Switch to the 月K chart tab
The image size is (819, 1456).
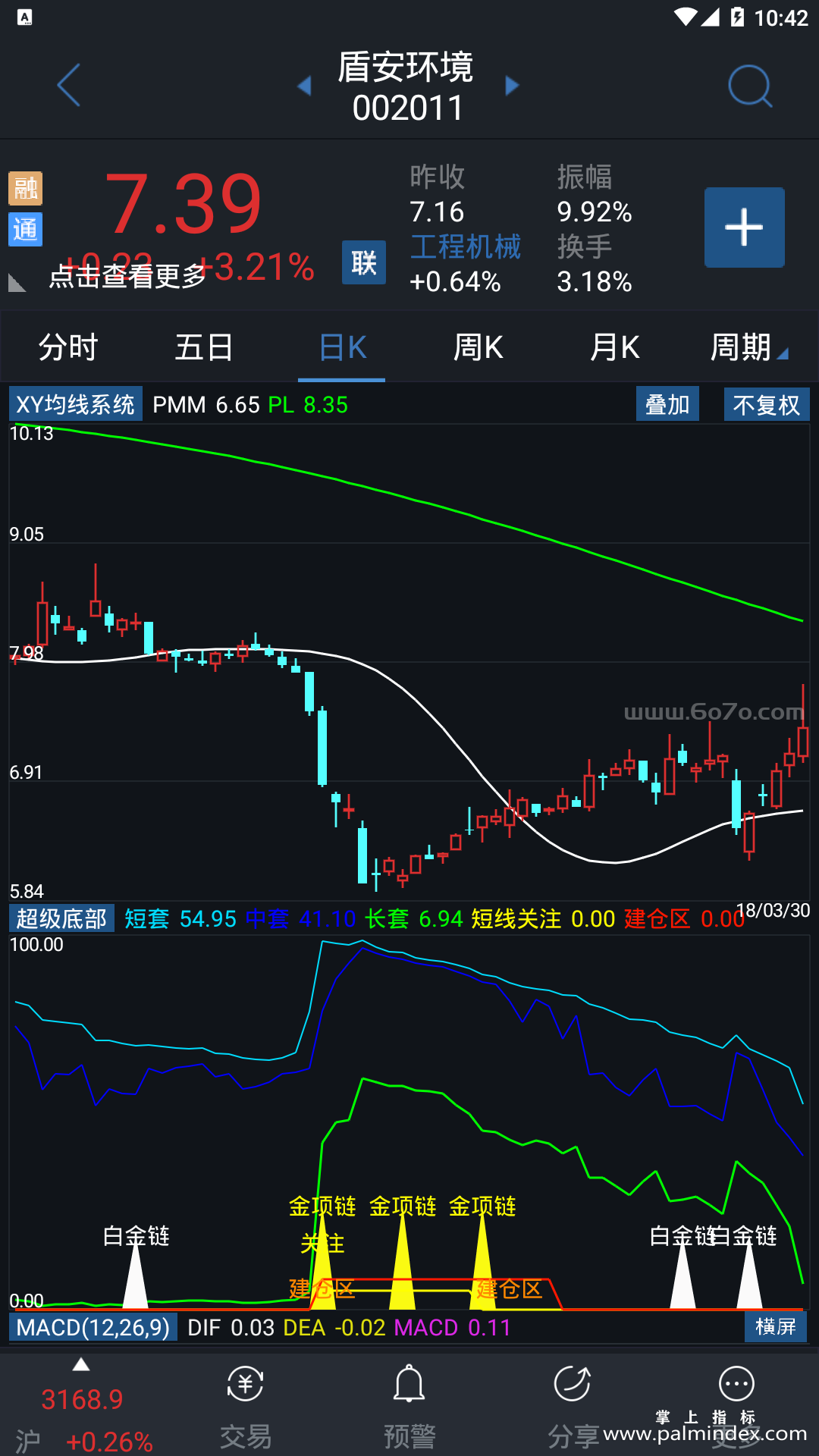click(614, 347)
